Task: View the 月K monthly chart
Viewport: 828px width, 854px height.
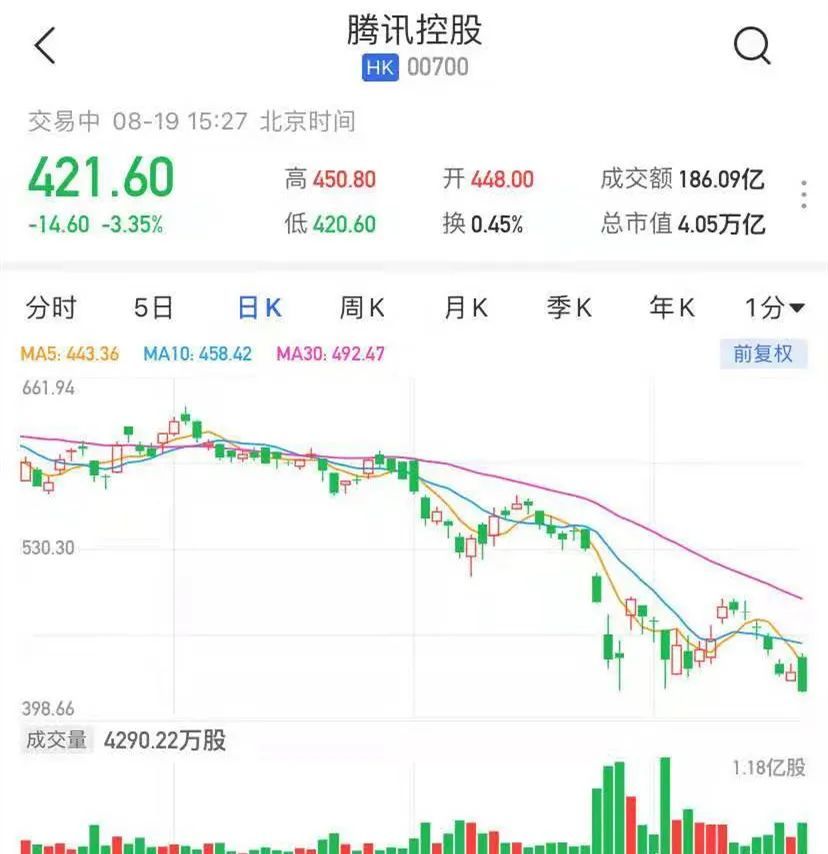Action: [x=465, y=308]
